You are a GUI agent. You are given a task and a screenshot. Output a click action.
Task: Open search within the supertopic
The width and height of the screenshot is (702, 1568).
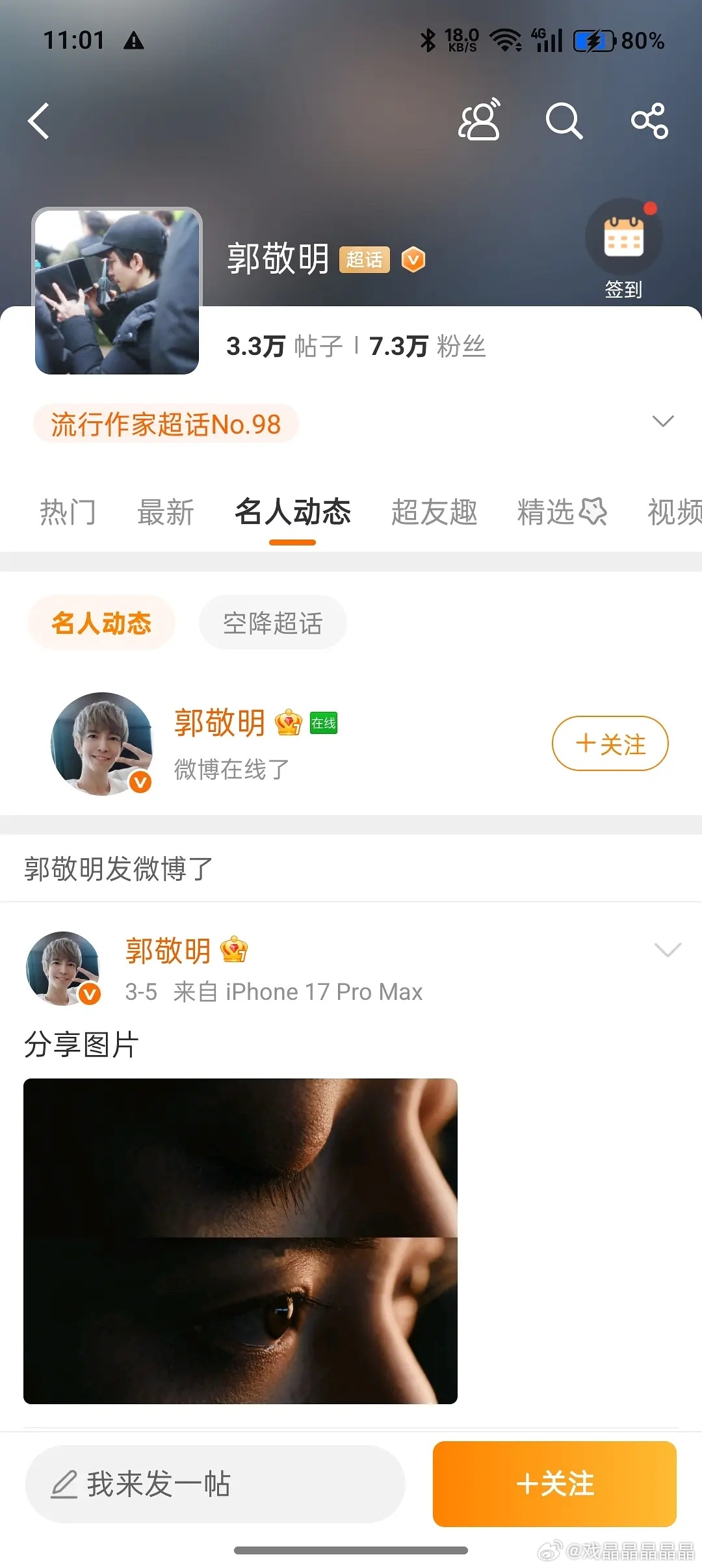coord(564,120)
